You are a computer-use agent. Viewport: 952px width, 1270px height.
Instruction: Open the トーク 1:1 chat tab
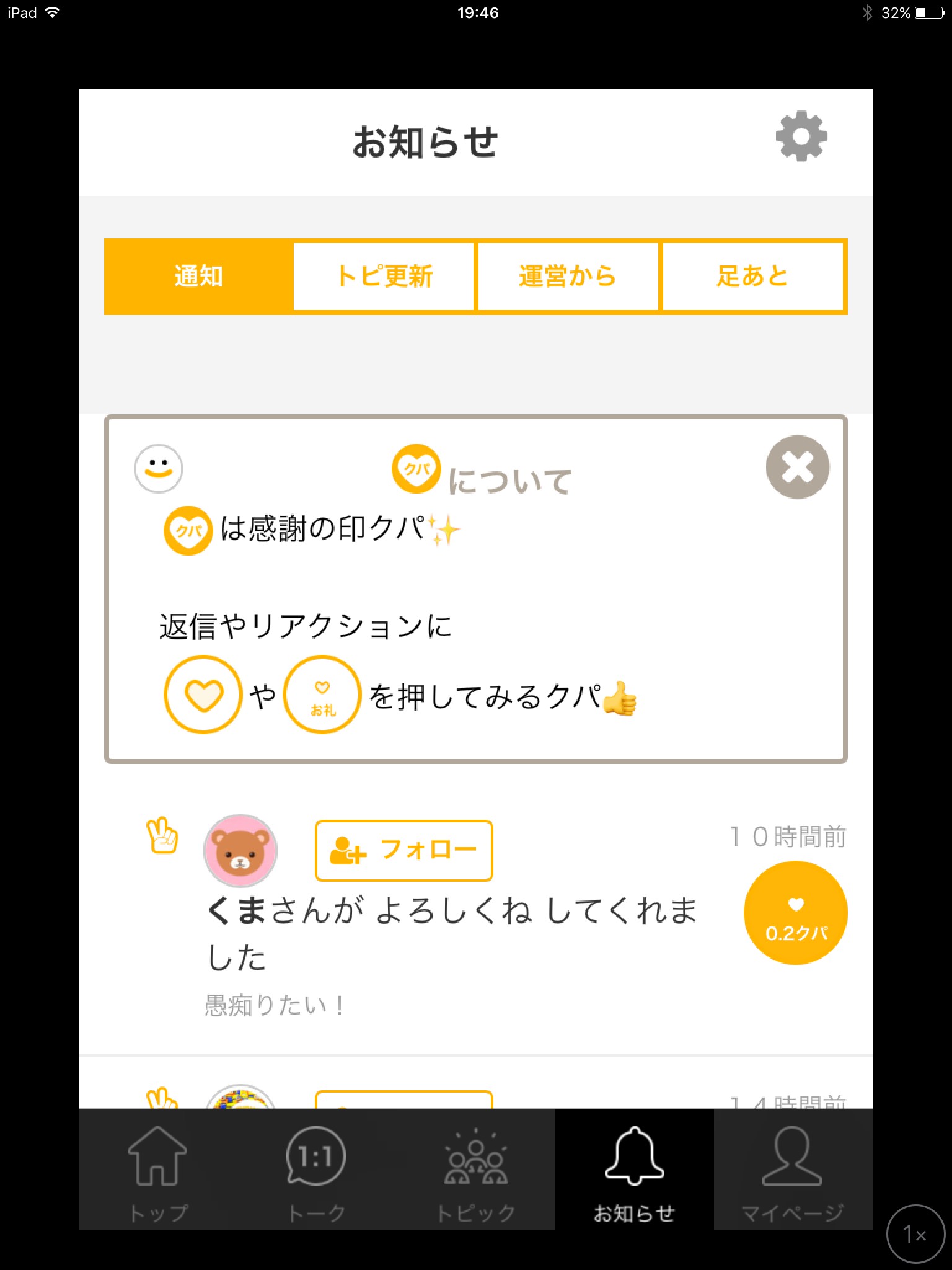click(x=316, y=1170)
